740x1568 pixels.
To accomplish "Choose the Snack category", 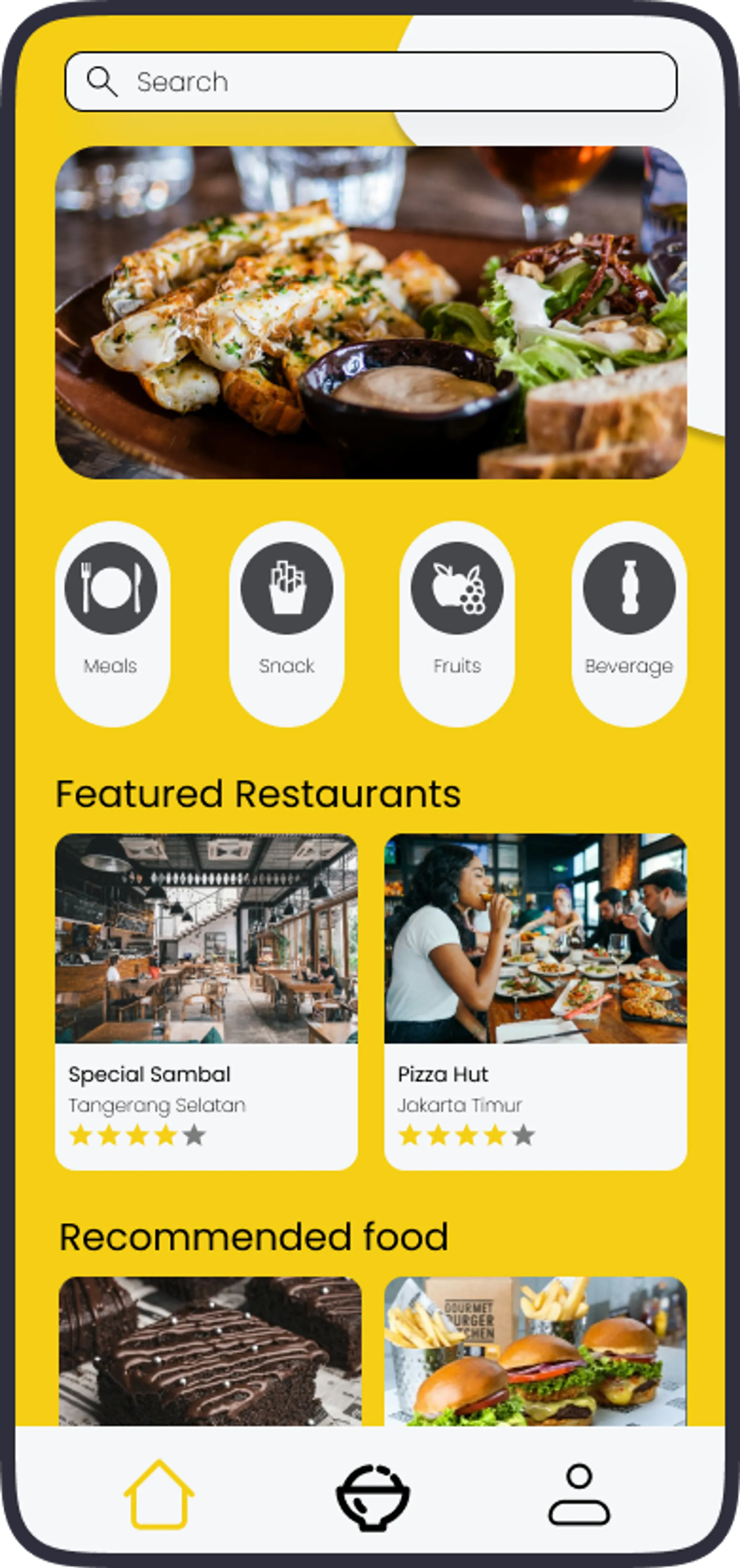I will pyautogui.click(x=286, y=623).
